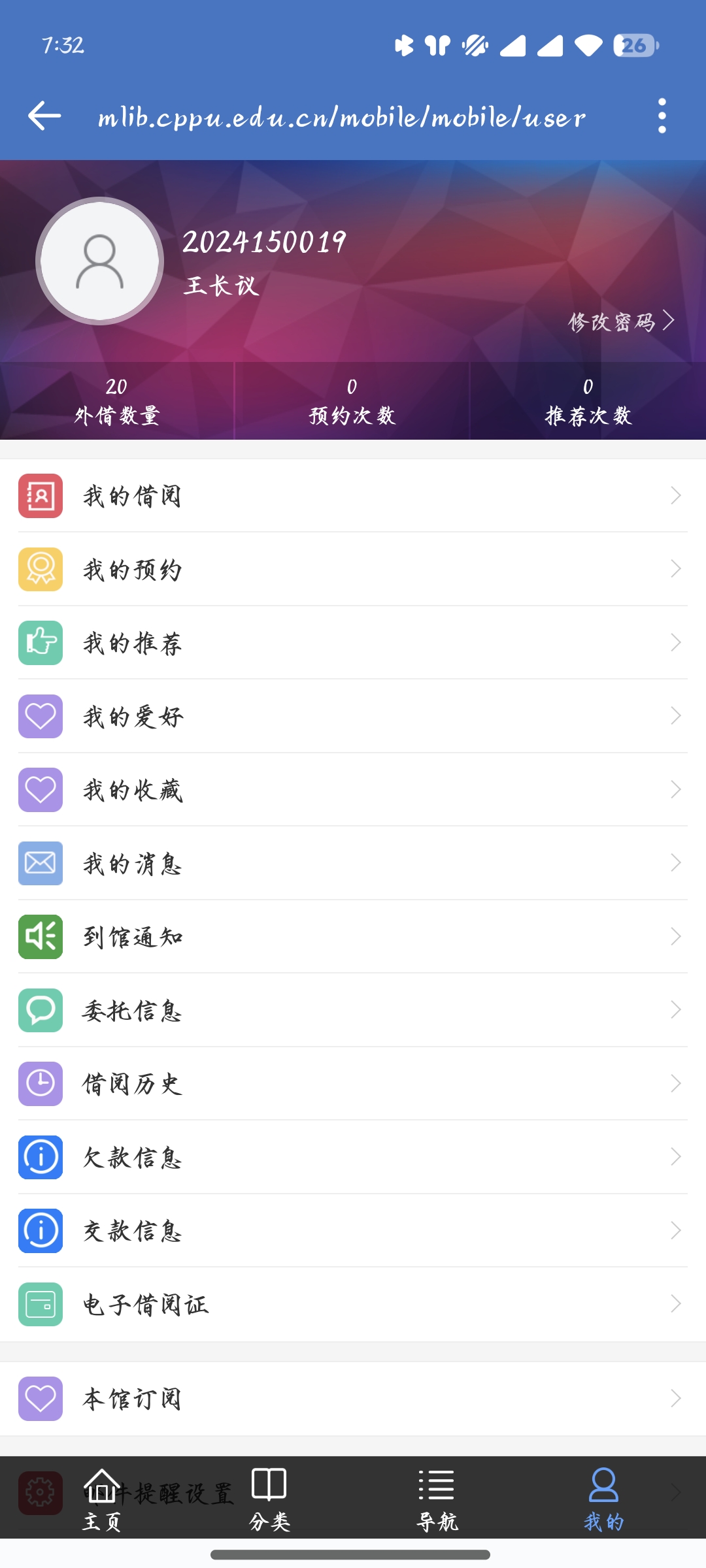
Task: Go back using the top arrow
Action: (x=44, y=116)
